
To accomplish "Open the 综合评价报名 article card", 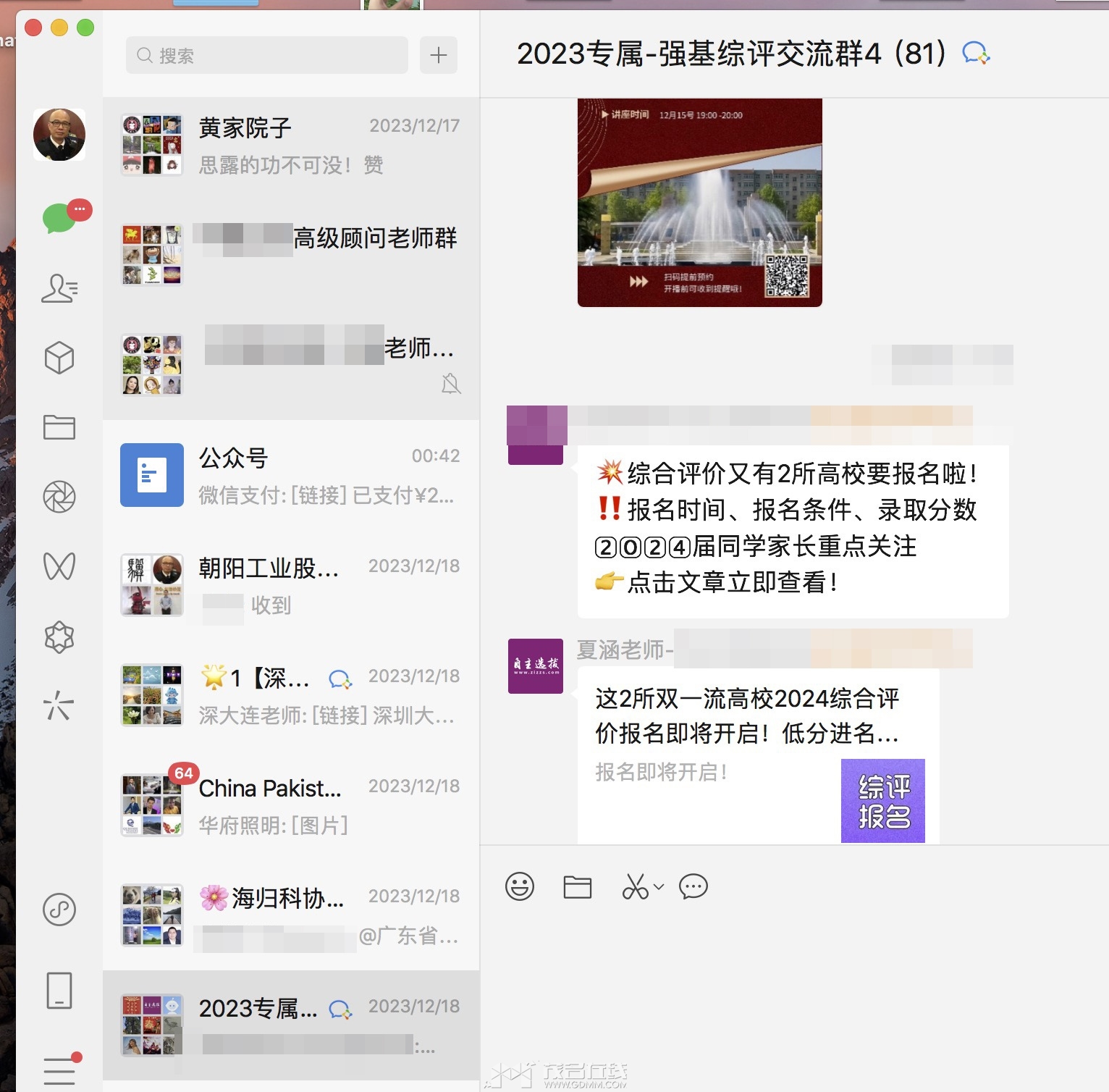I will (x=758, y=753).
